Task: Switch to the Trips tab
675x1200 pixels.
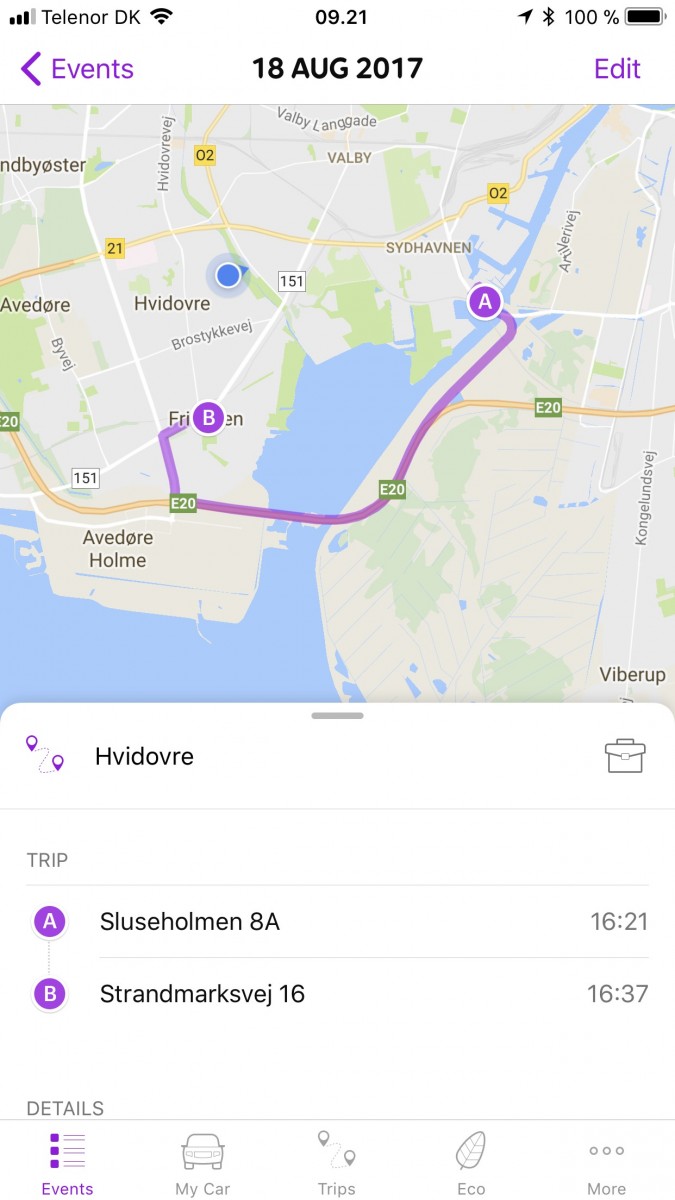Action: point(336,1163)
